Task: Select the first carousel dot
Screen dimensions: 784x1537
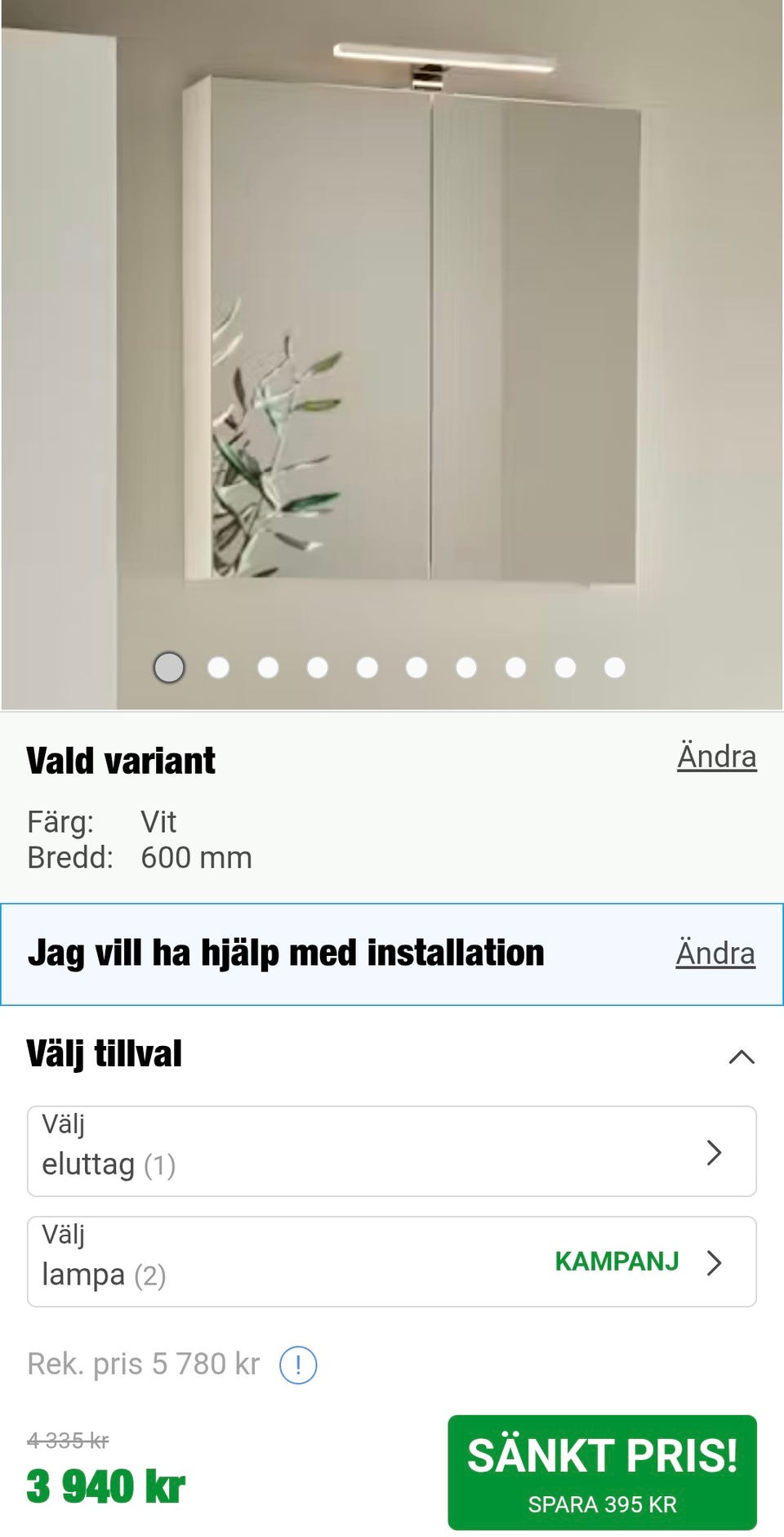Action: click(x=168, y=668)
